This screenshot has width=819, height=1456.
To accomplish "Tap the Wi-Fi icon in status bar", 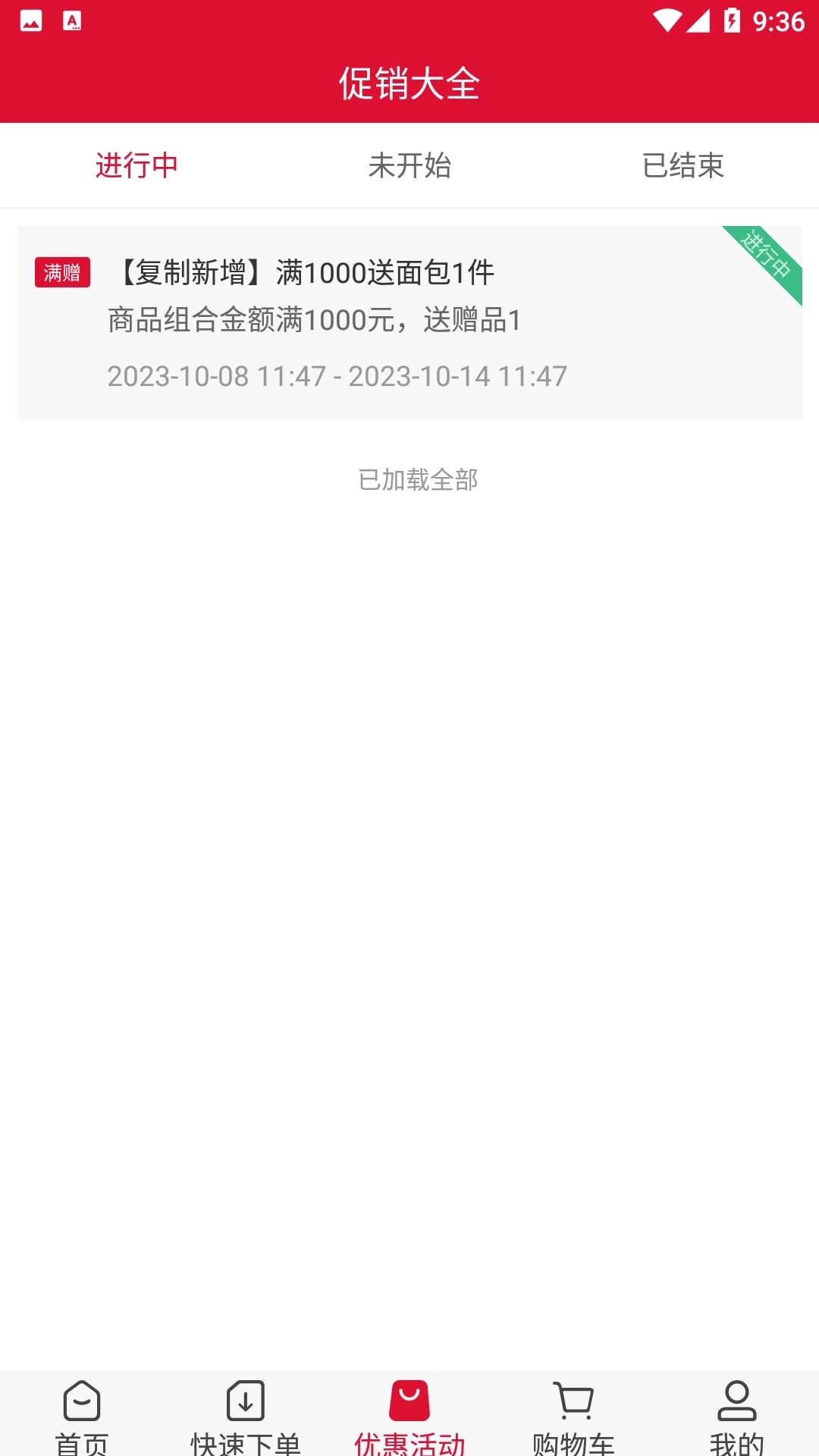I will click(x=669, y=19).
